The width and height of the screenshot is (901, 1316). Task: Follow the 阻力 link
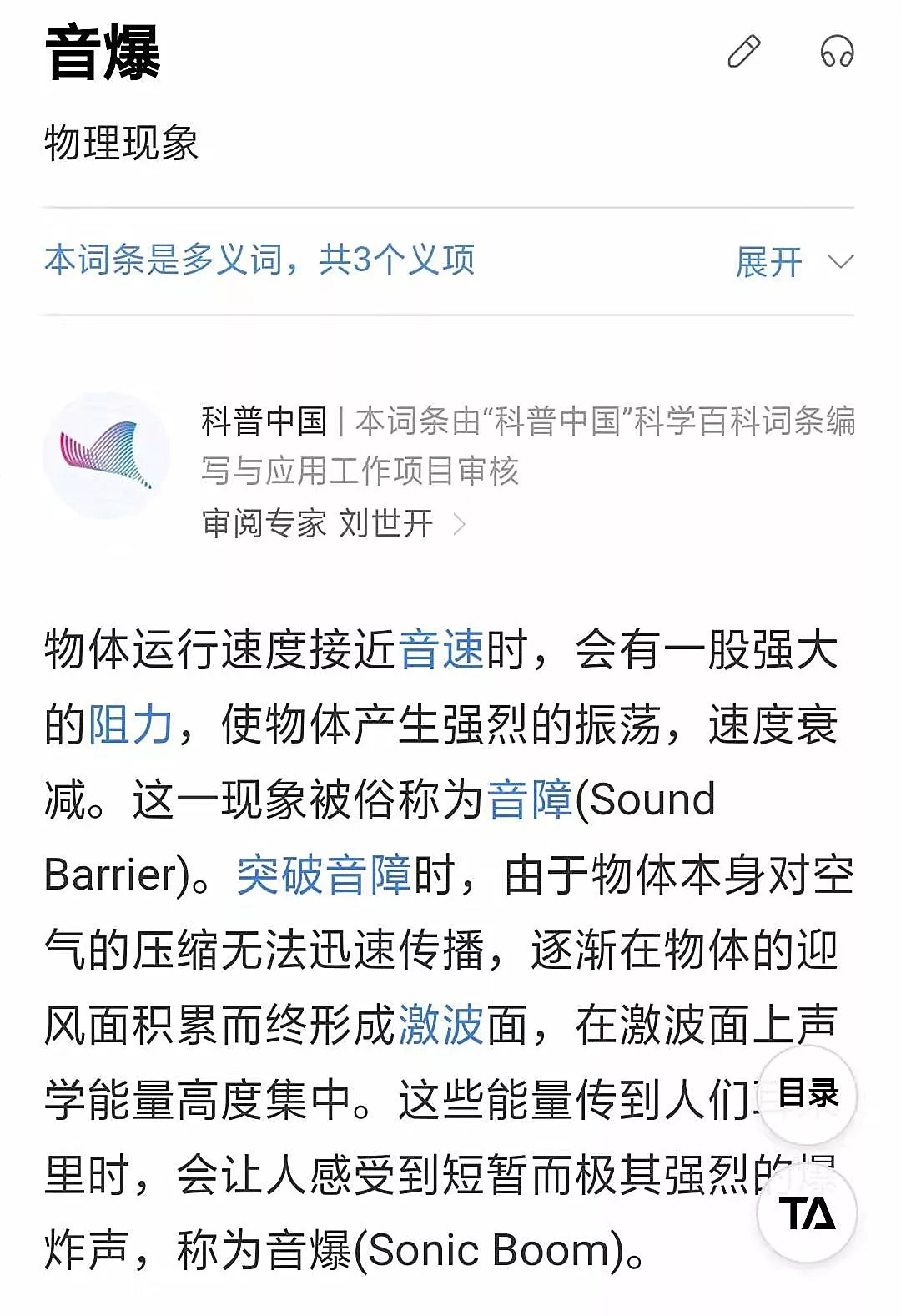(x=130, y=724)
